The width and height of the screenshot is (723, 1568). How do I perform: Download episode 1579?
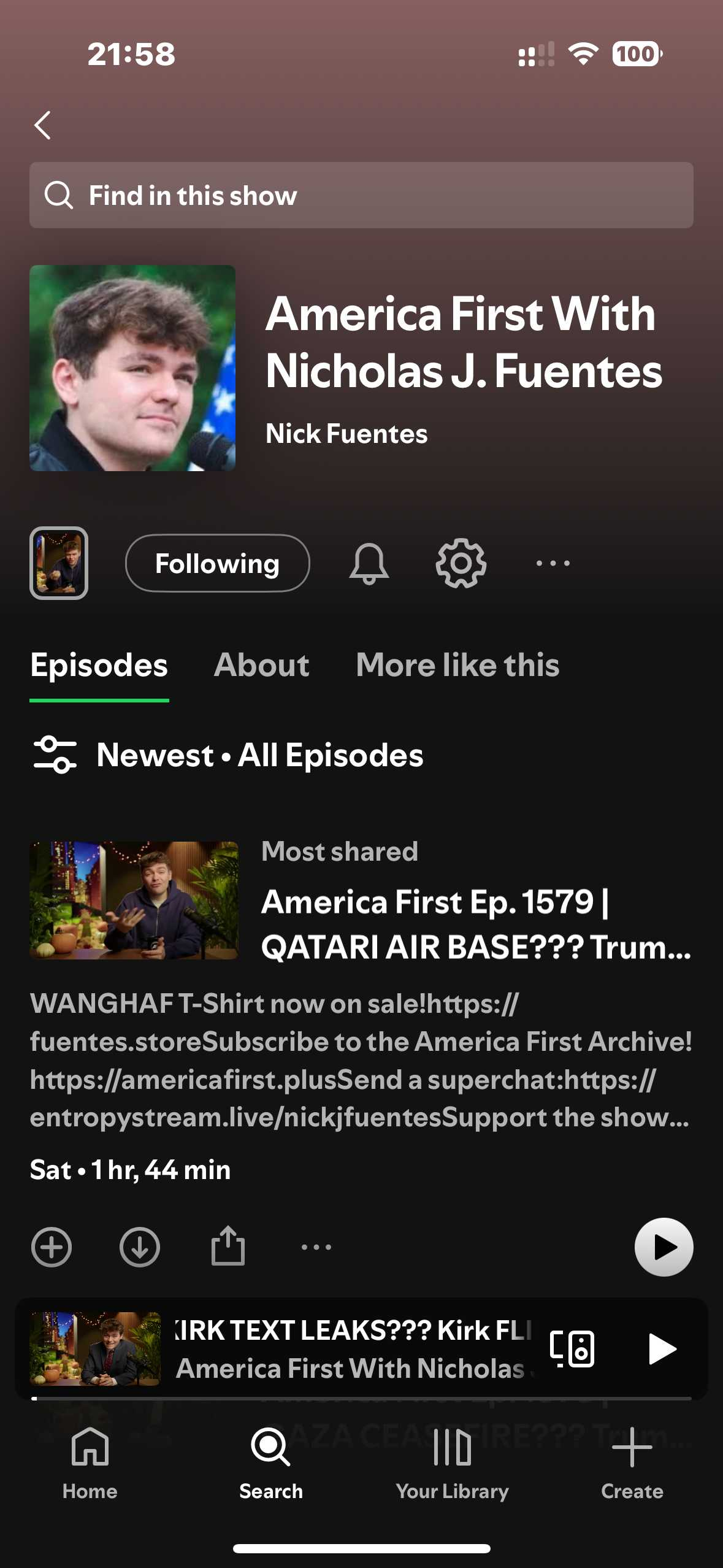click(140, 1247)
